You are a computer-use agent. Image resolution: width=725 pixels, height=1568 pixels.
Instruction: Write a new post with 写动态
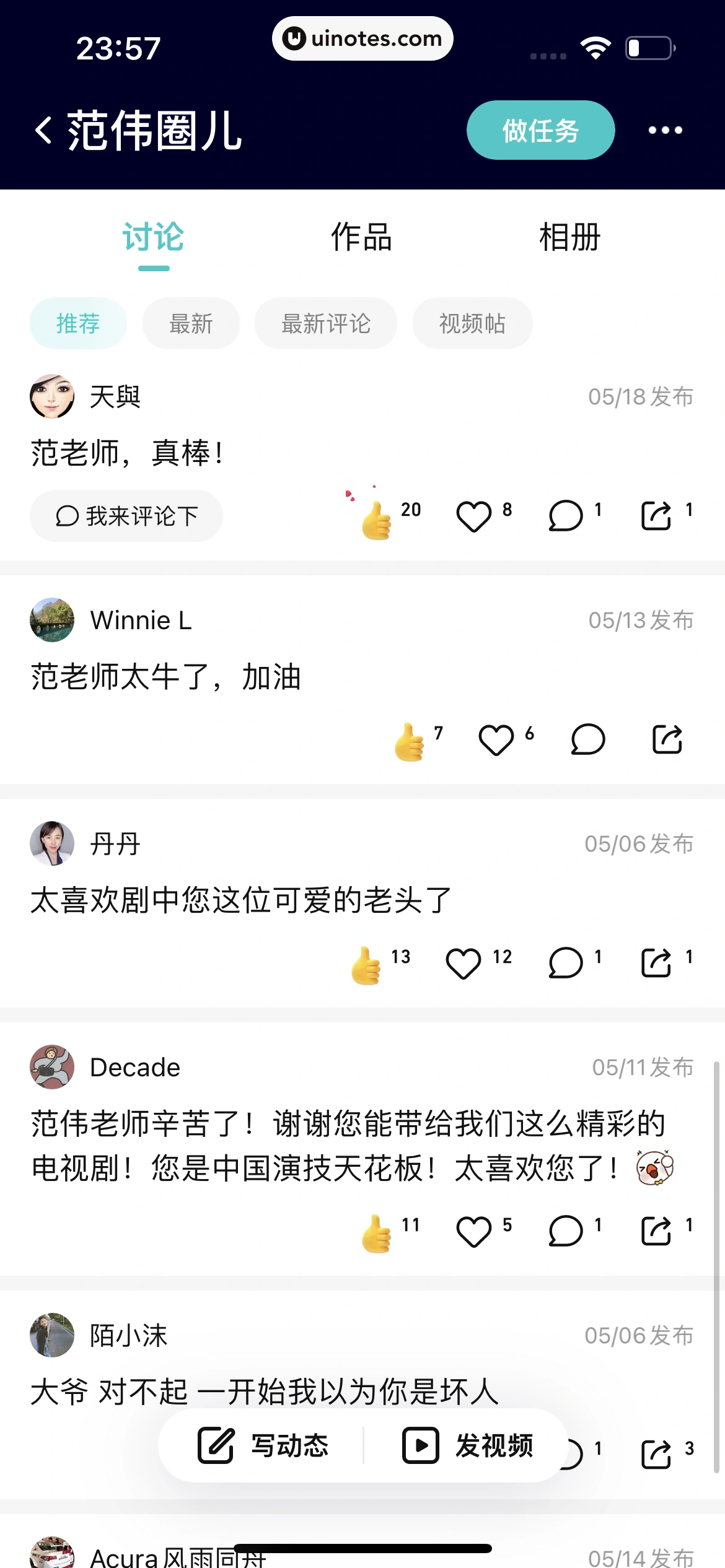tap(263, 1446)
